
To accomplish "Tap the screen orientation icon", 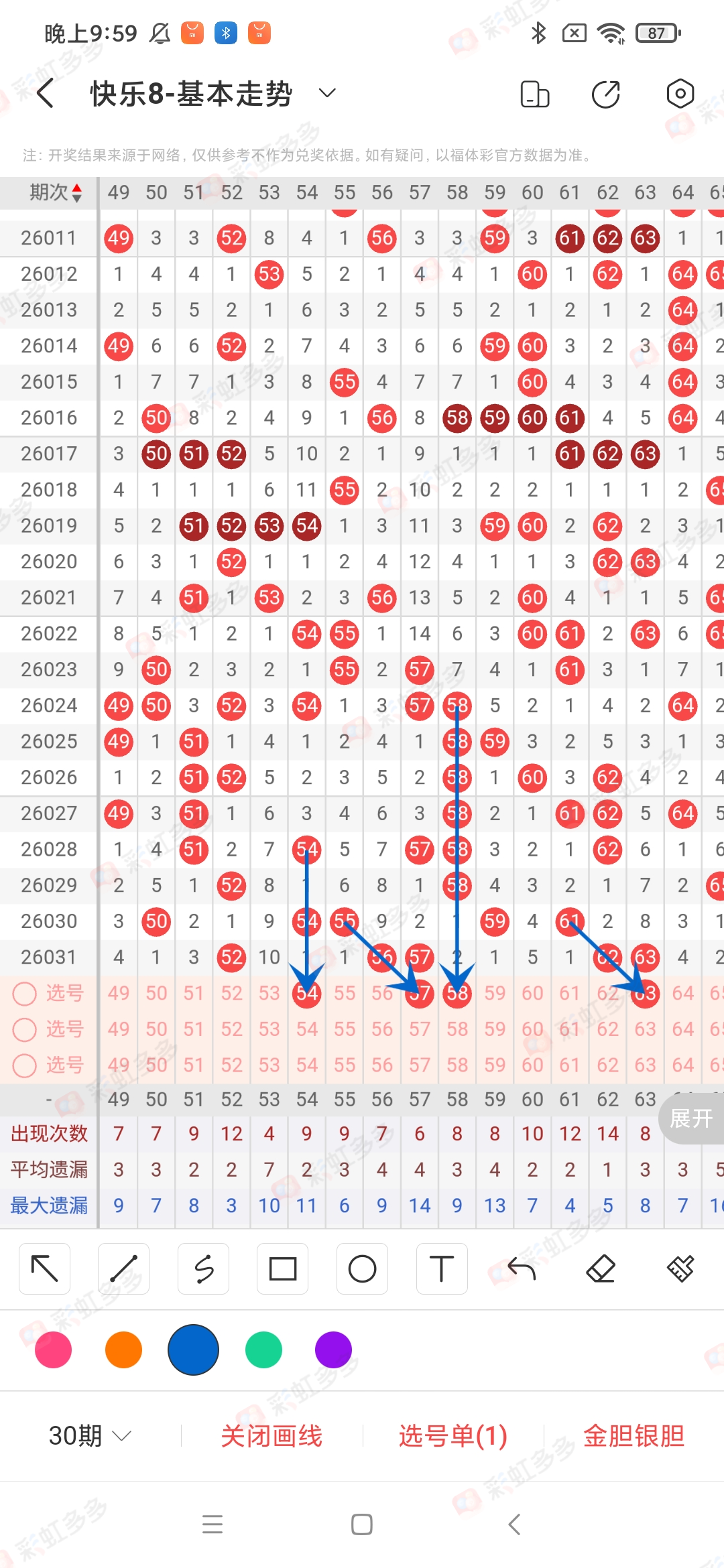I will (534, 94).
